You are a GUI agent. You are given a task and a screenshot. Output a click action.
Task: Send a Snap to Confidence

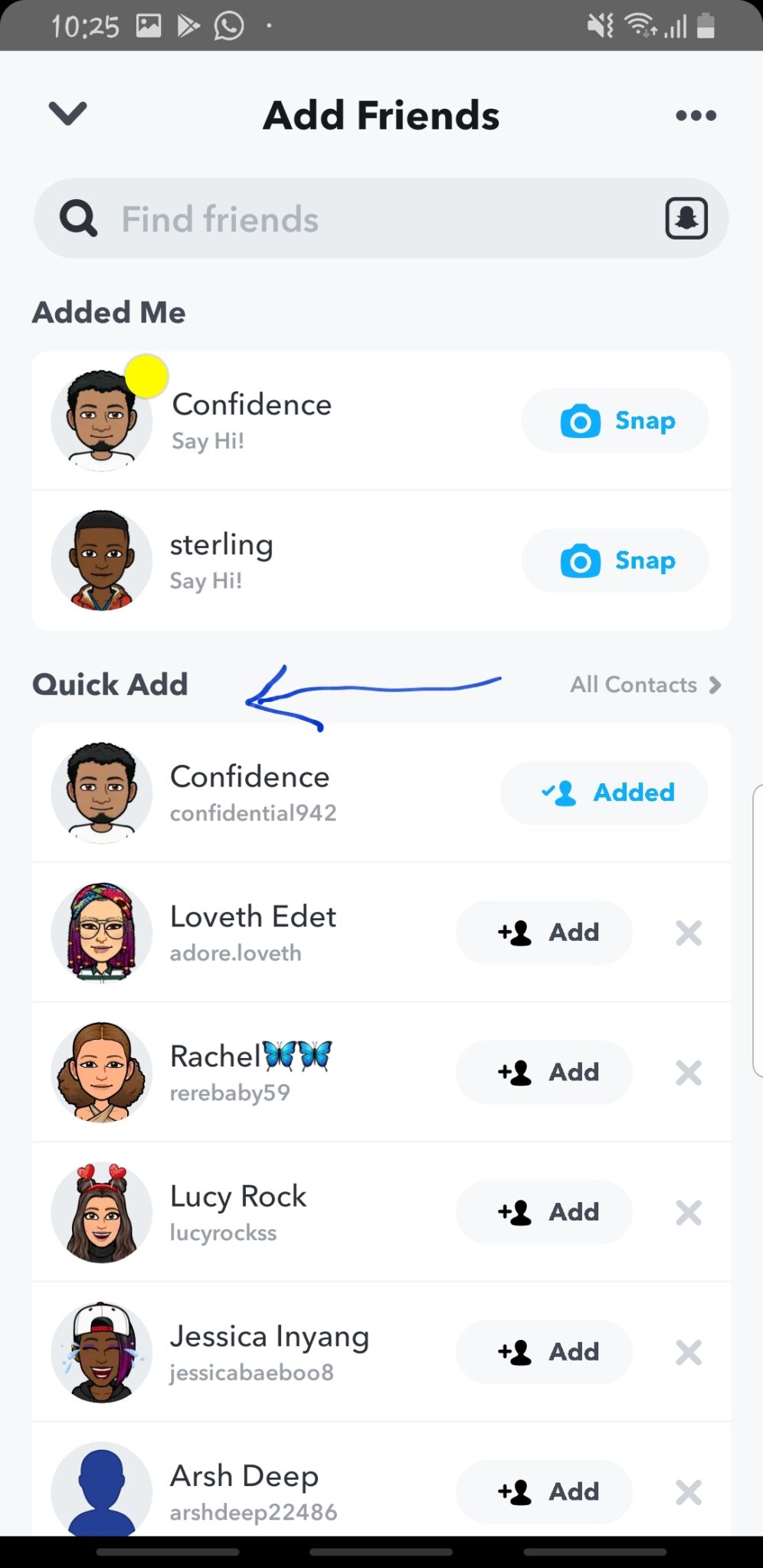click(615, 421)
